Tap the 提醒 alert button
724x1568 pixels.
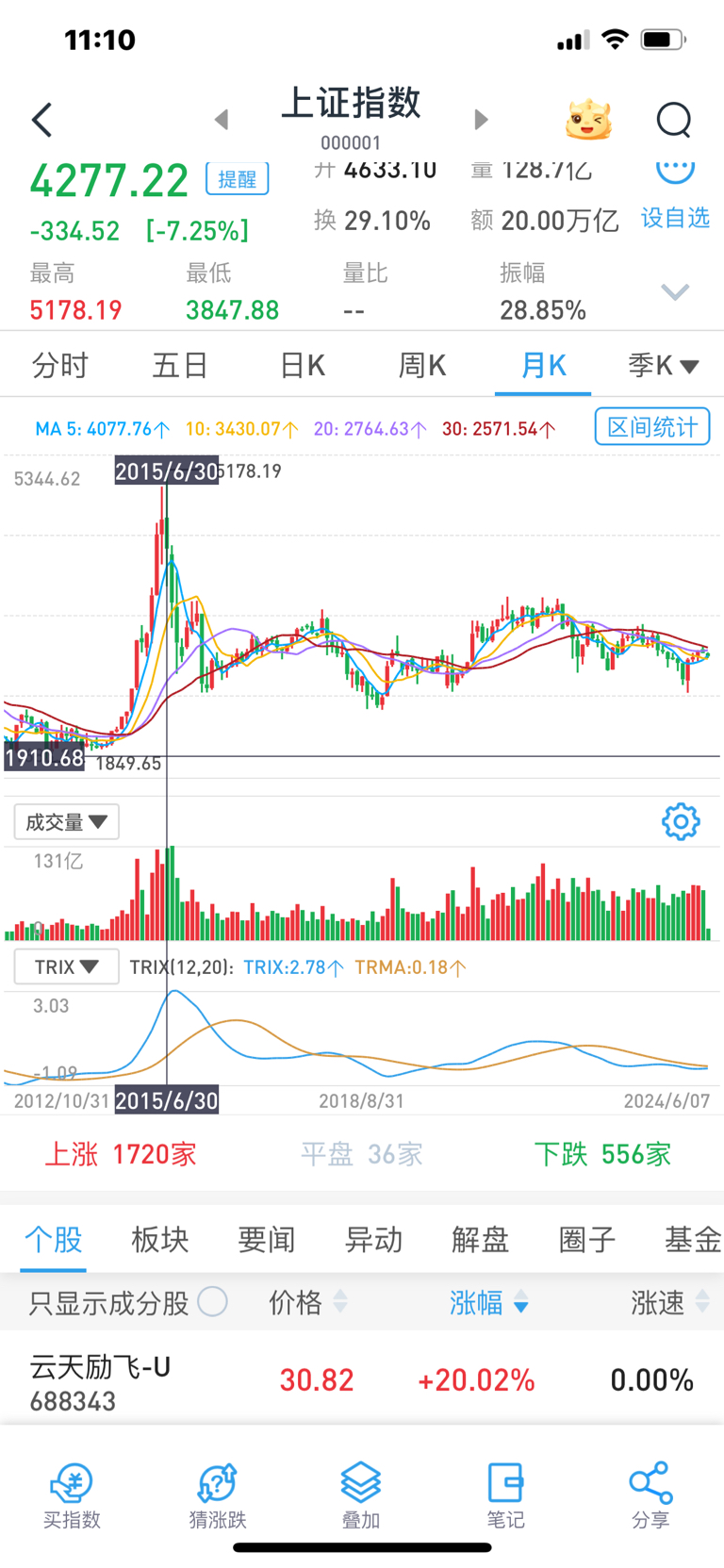point(237,179)
